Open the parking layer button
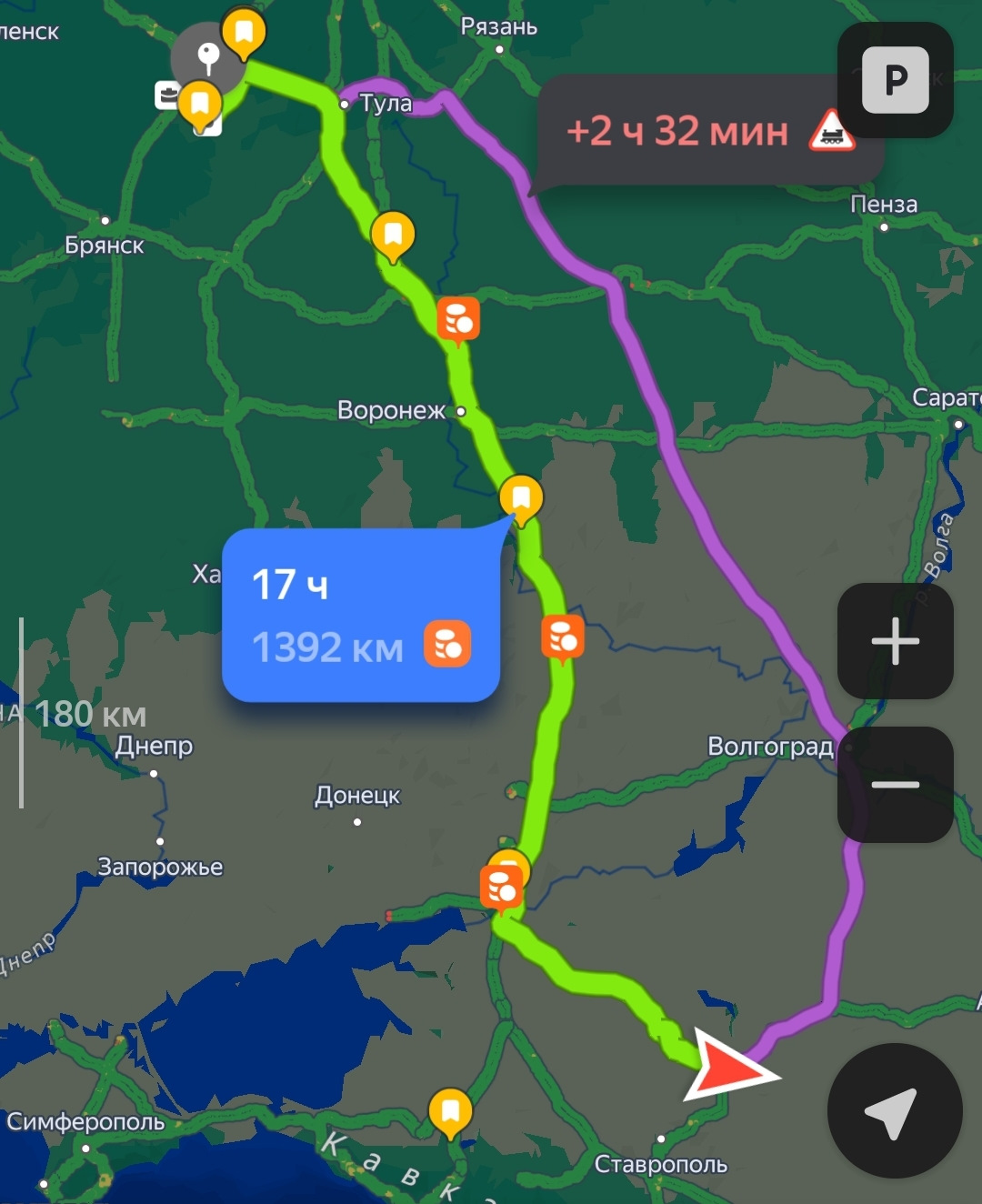The height and width of the screenshot is (1204, 982). tap(895, 81)
